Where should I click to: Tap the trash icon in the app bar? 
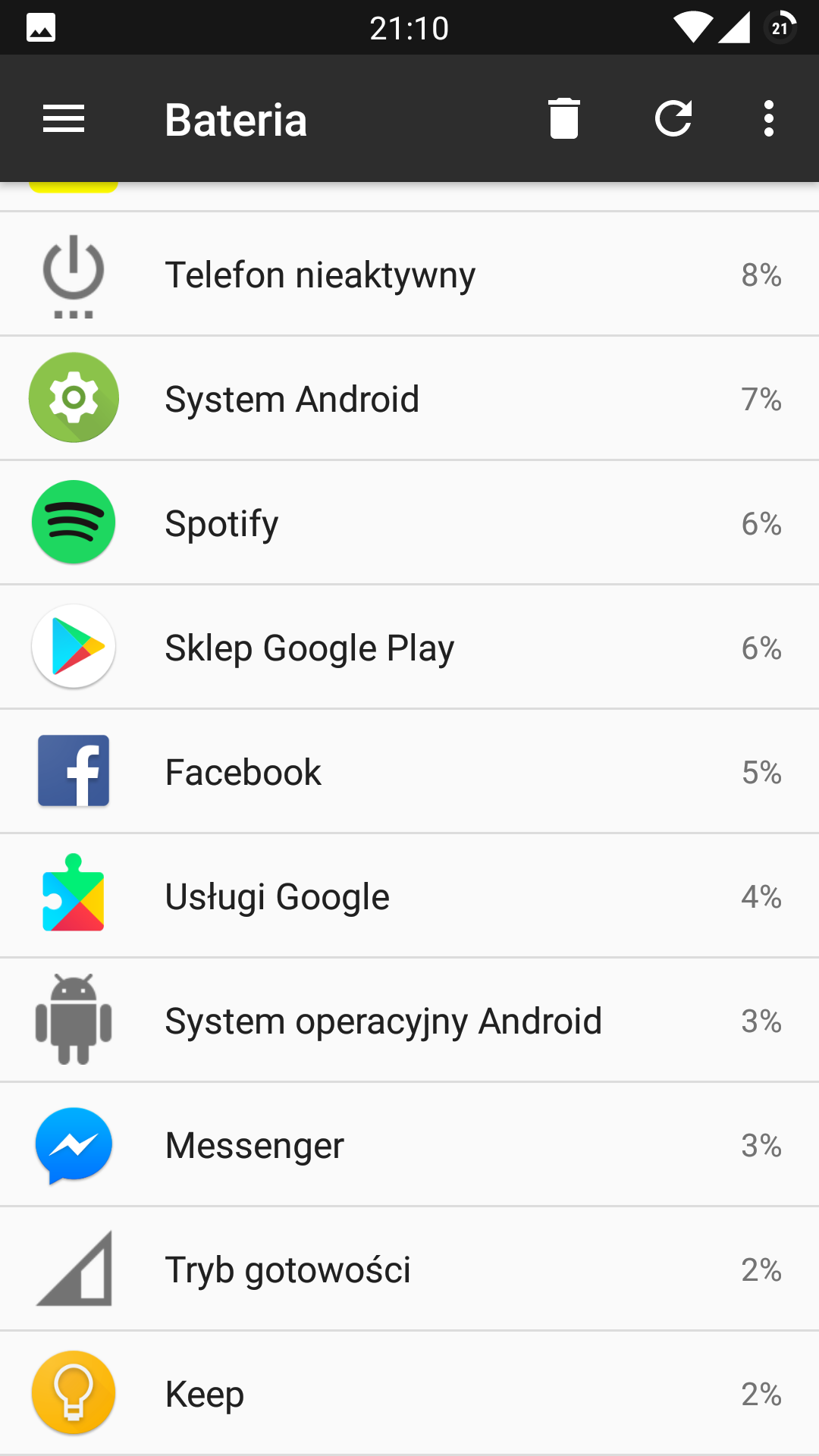(563, 119)
